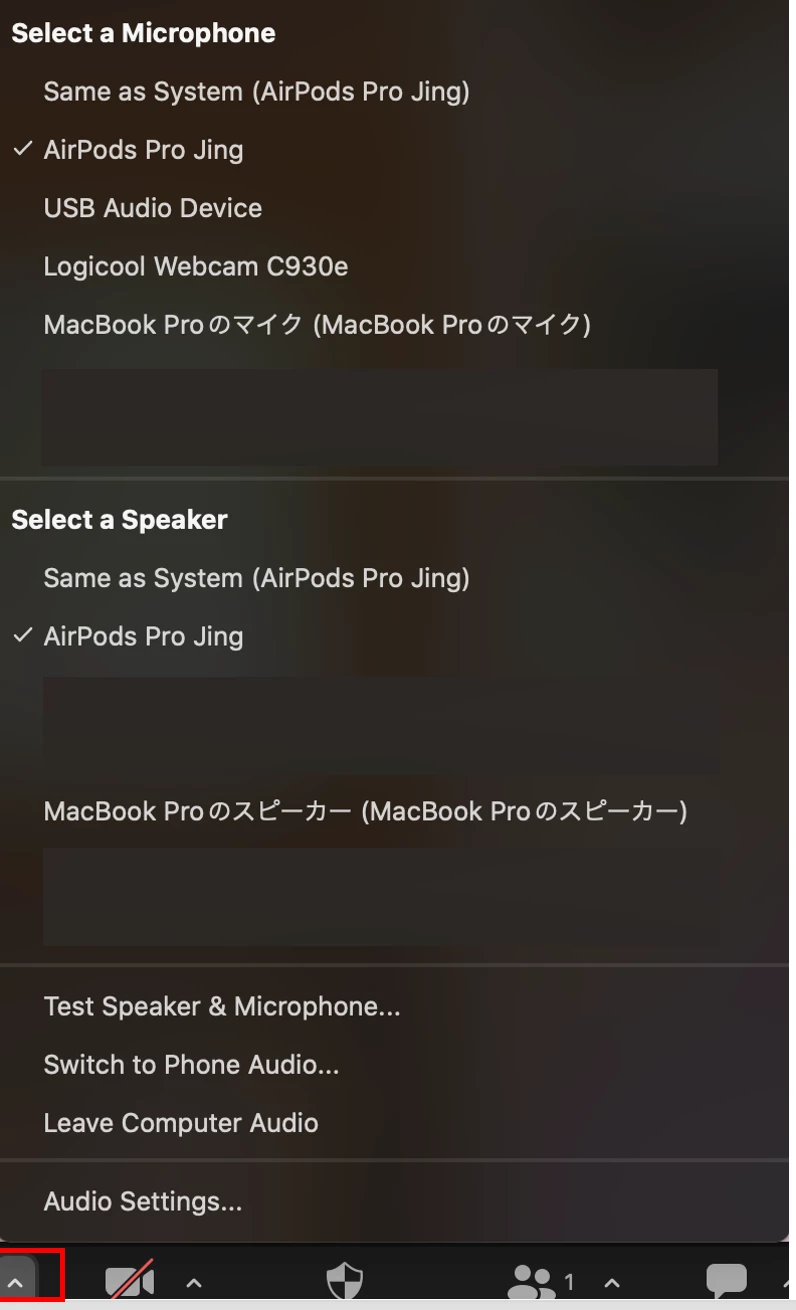Choose AirPods Pro Jing as the microphone
The image size is (796, 1310).
(143, 150)
